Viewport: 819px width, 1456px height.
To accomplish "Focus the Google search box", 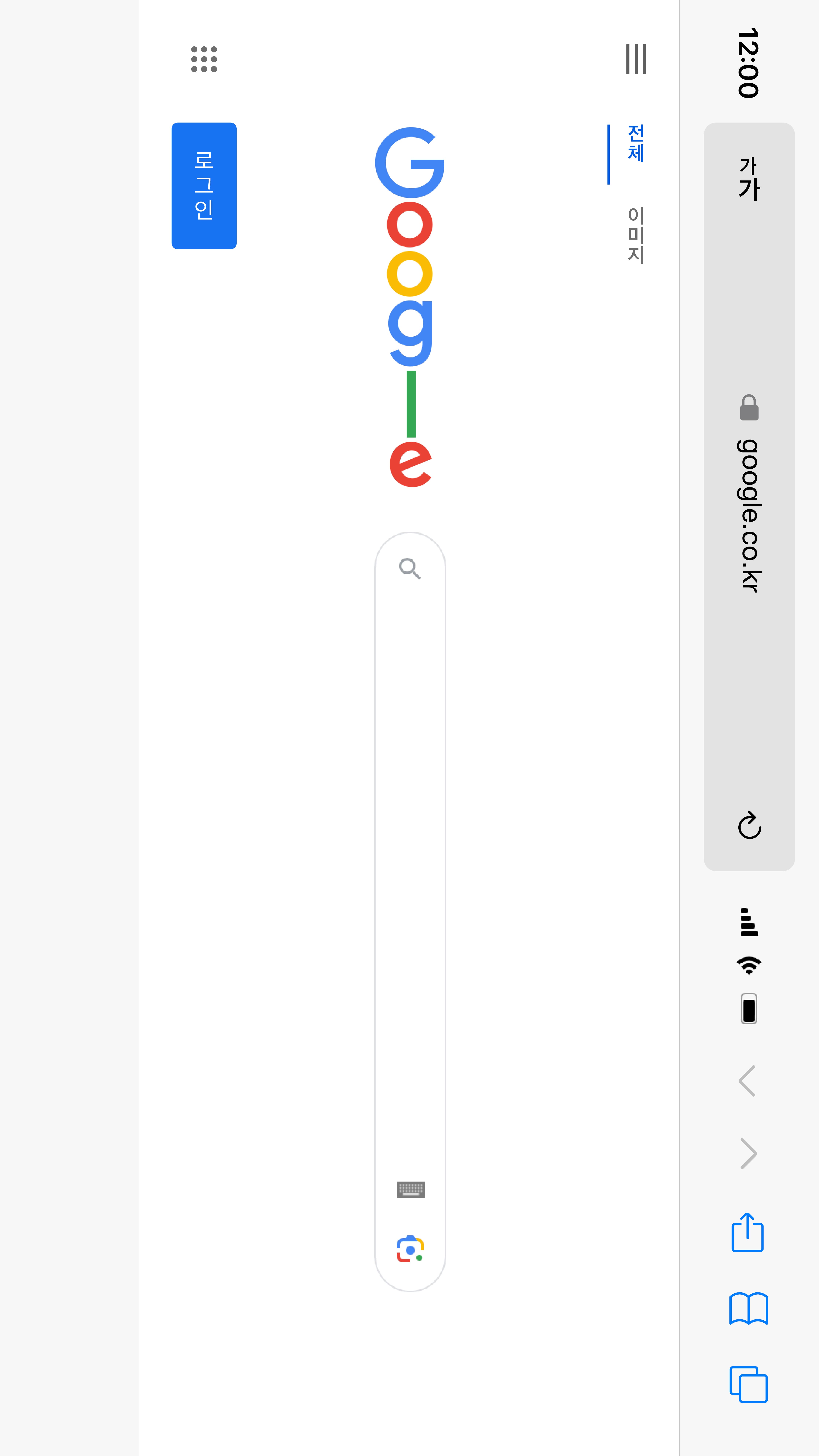I will pos(410,848).
